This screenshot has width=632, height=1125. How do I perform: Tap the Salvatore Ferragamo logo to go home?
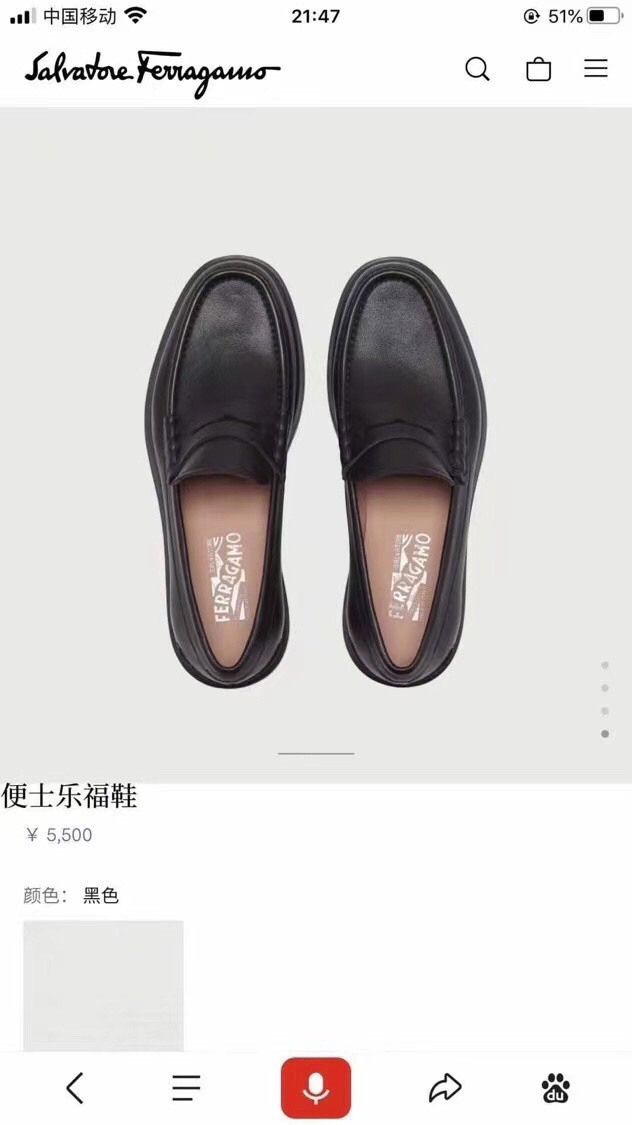152,72
